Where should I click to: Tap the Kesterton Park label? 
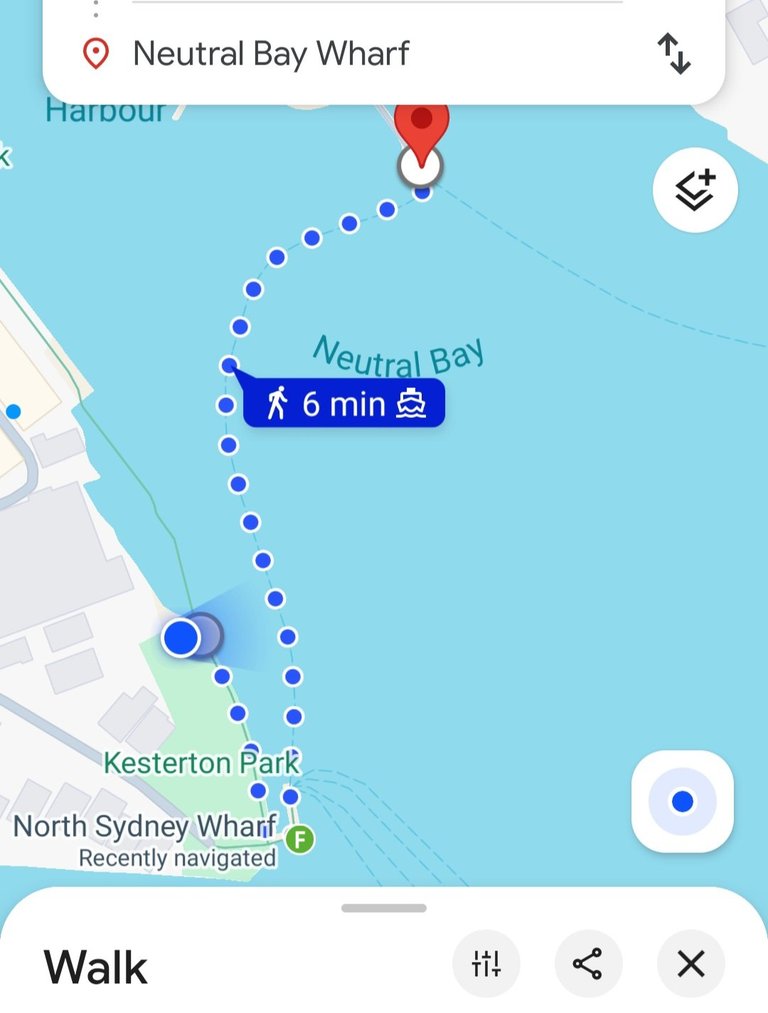[x=202, y=763]
